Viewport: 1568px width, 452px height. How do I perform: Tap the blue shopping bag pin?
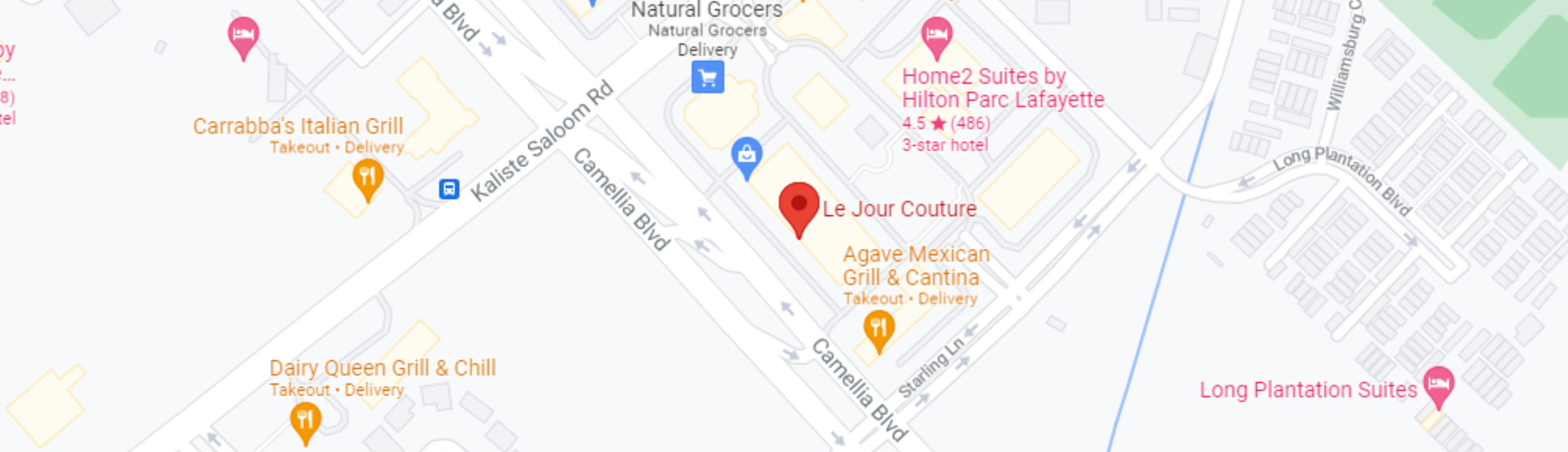[x=746, y=154]
